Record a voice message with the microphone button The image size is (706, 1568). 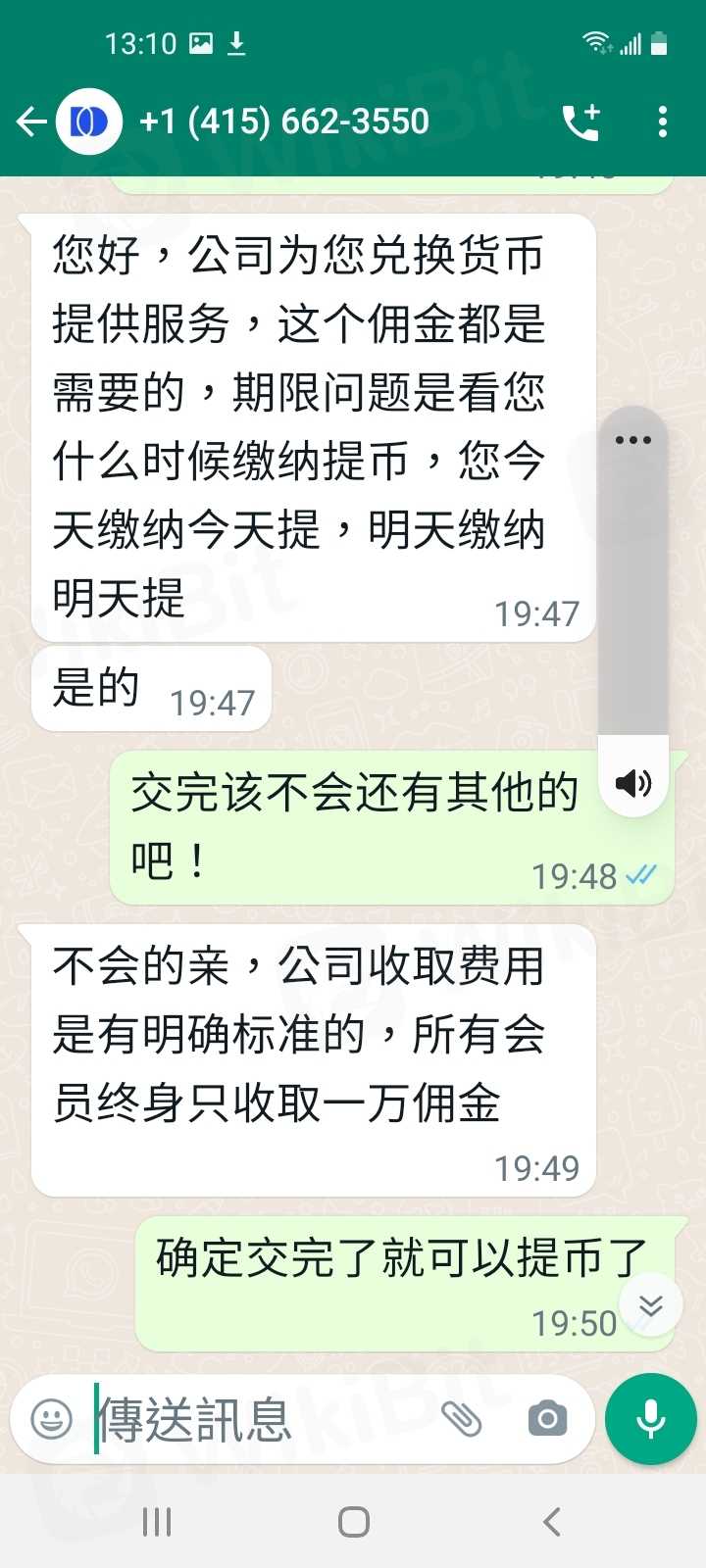(651, 1418)
